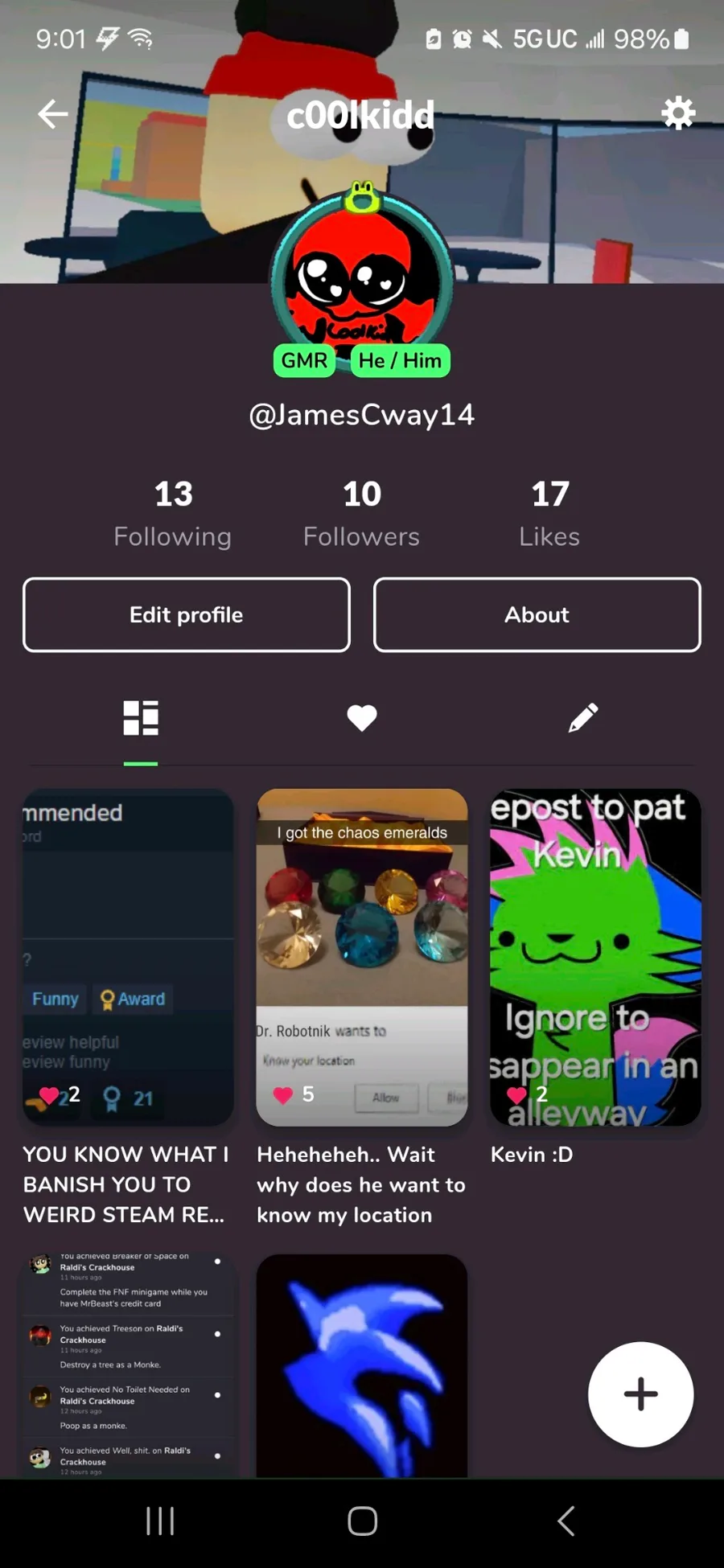View the Following list
The image size is (724, 1568).
click(173, 513)
